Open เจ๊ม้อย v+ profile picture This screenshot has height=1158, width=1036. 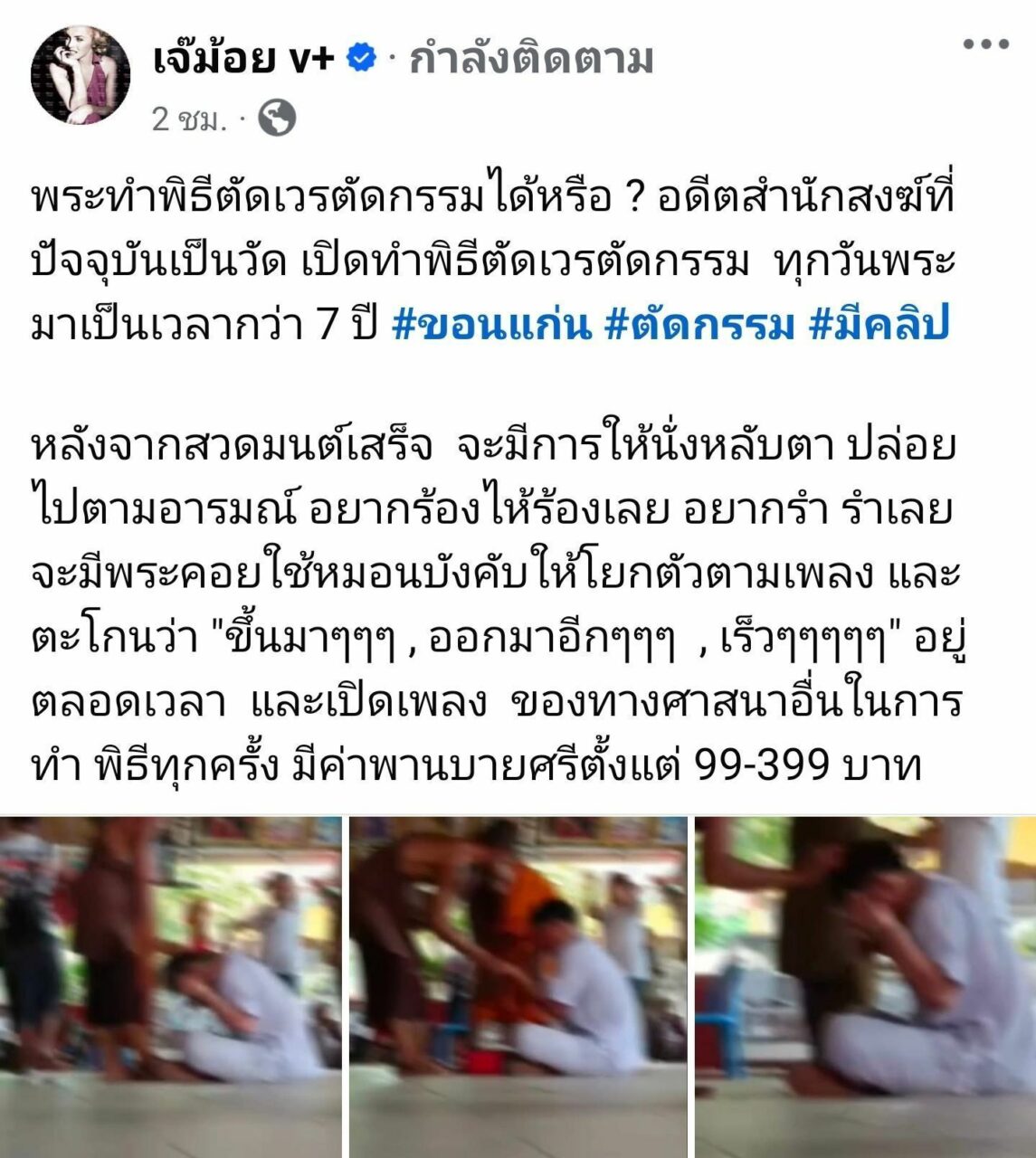(x=80, y=75)
